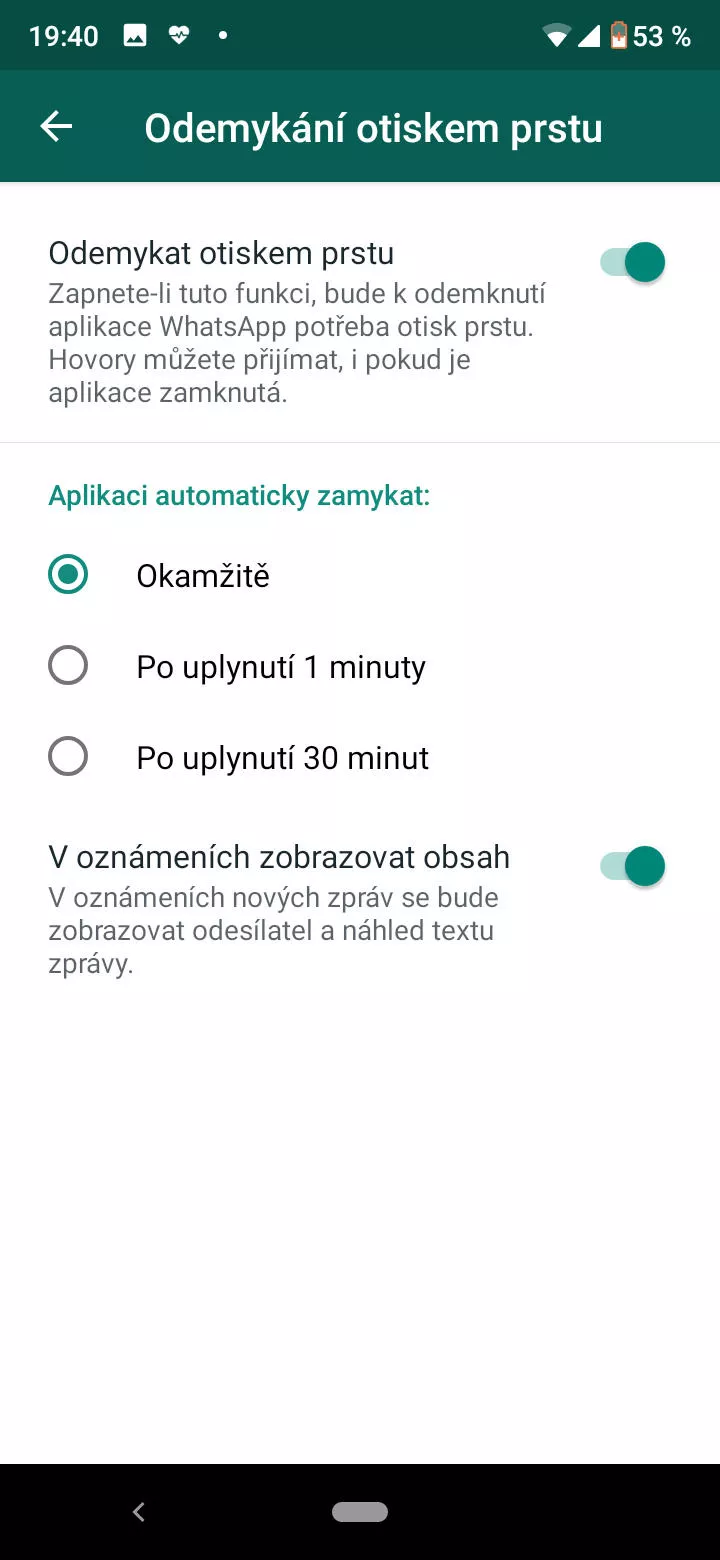The image size is (720, 1560).
Task: Turn off V oznámeních zobrazovat obsah
Action: (x=632, y=866)
